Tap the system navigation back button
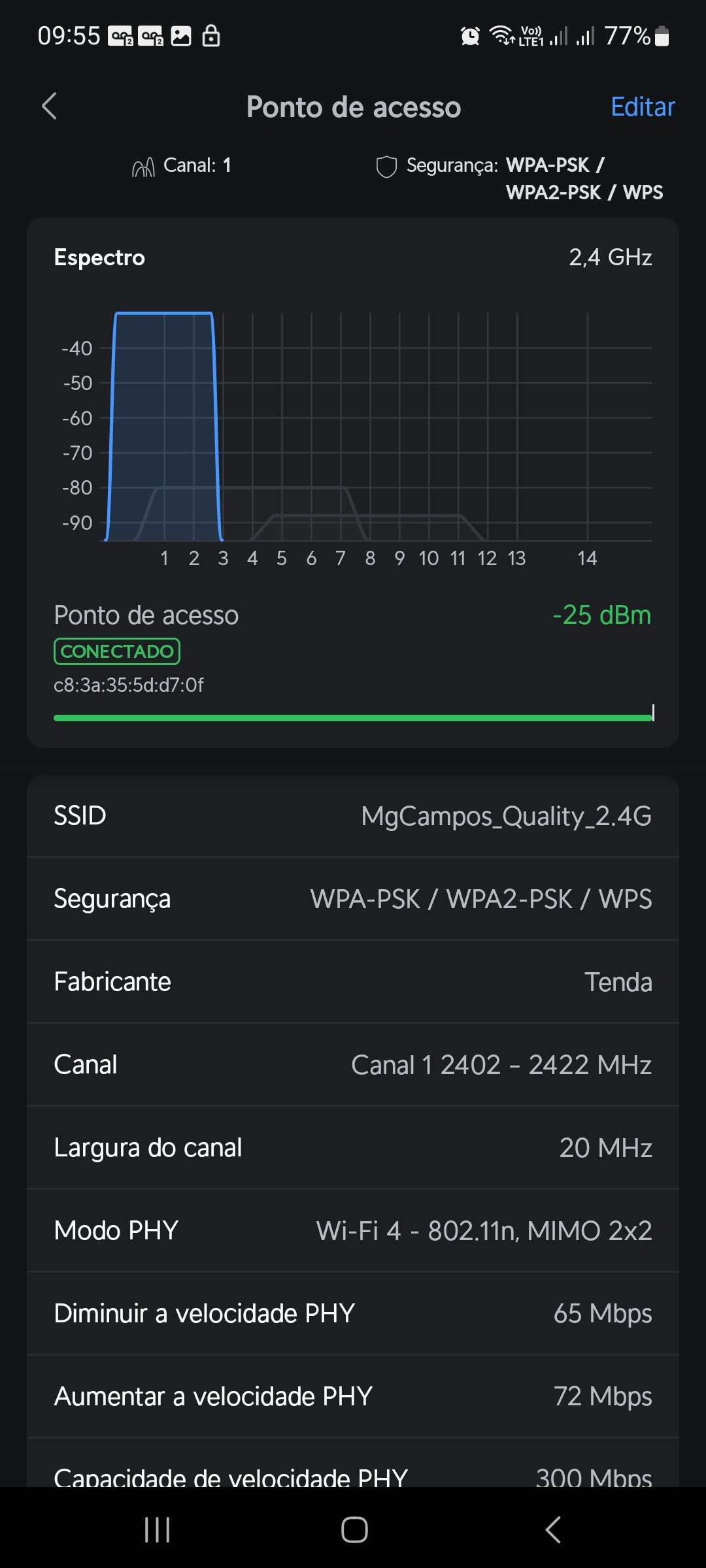This screenshot has width=706, height=1568. pyautogui.click(x=553, y=1529)
